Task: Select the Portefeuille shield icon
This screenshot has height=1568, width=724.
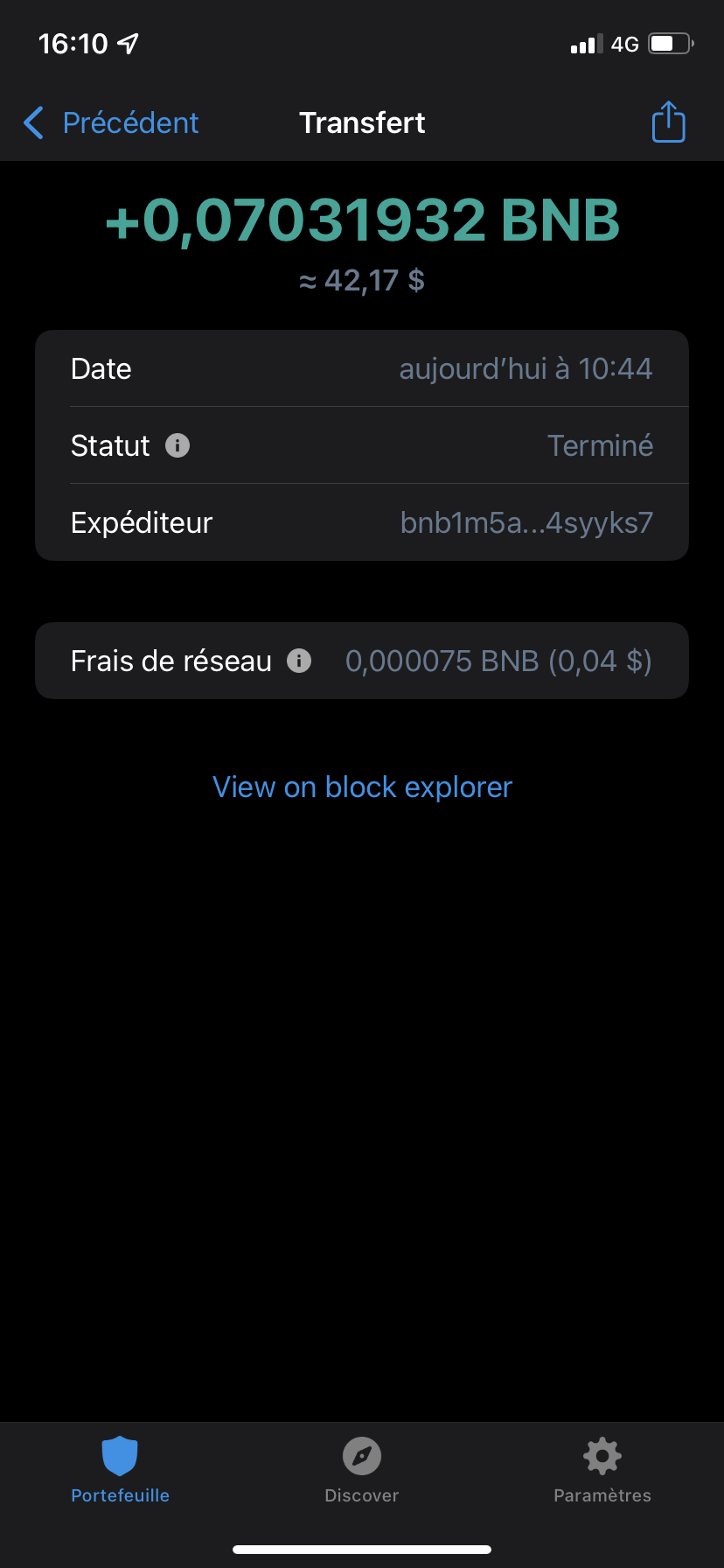Action: coord(119,1455)
